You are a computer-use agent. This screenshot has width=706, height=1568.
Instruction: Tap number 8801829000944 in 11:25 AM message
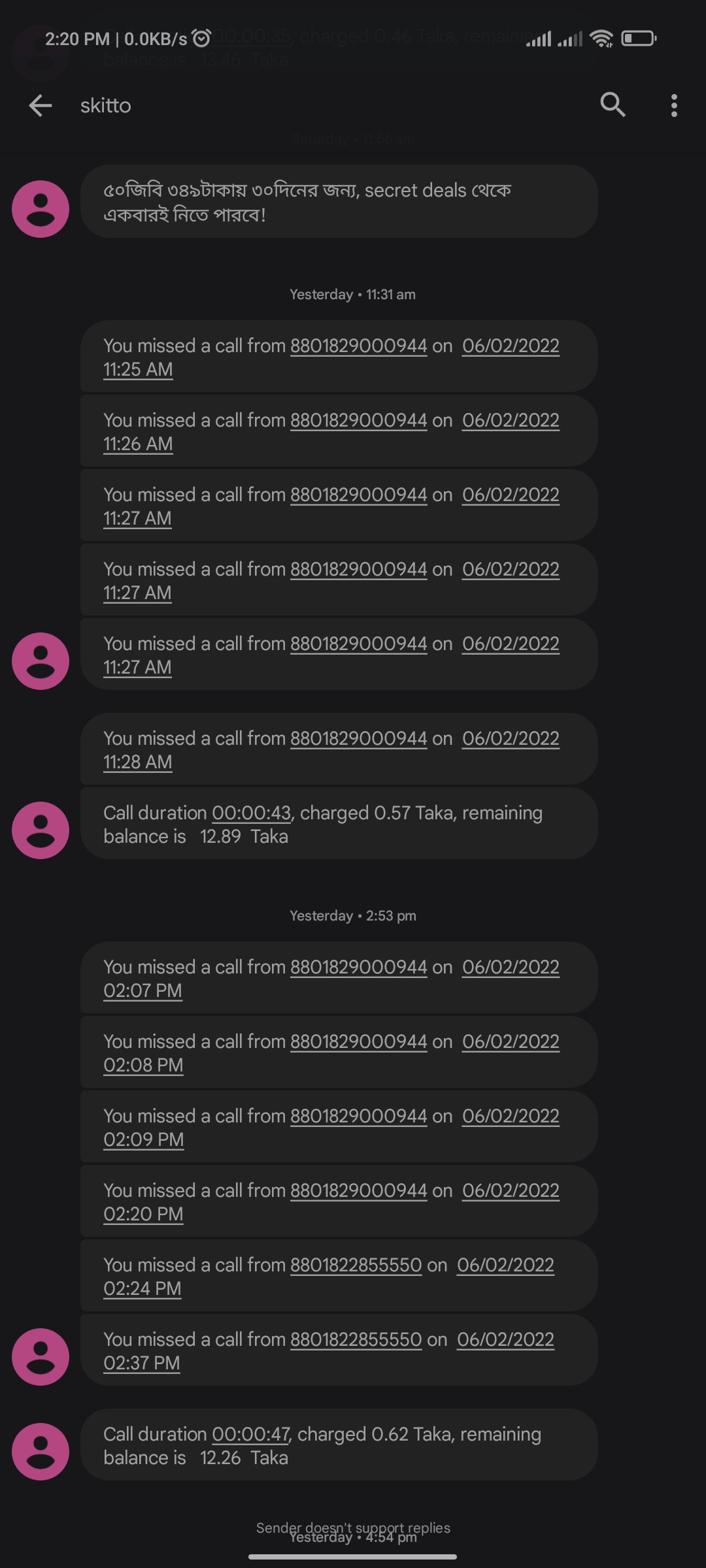tap(359, 346)
